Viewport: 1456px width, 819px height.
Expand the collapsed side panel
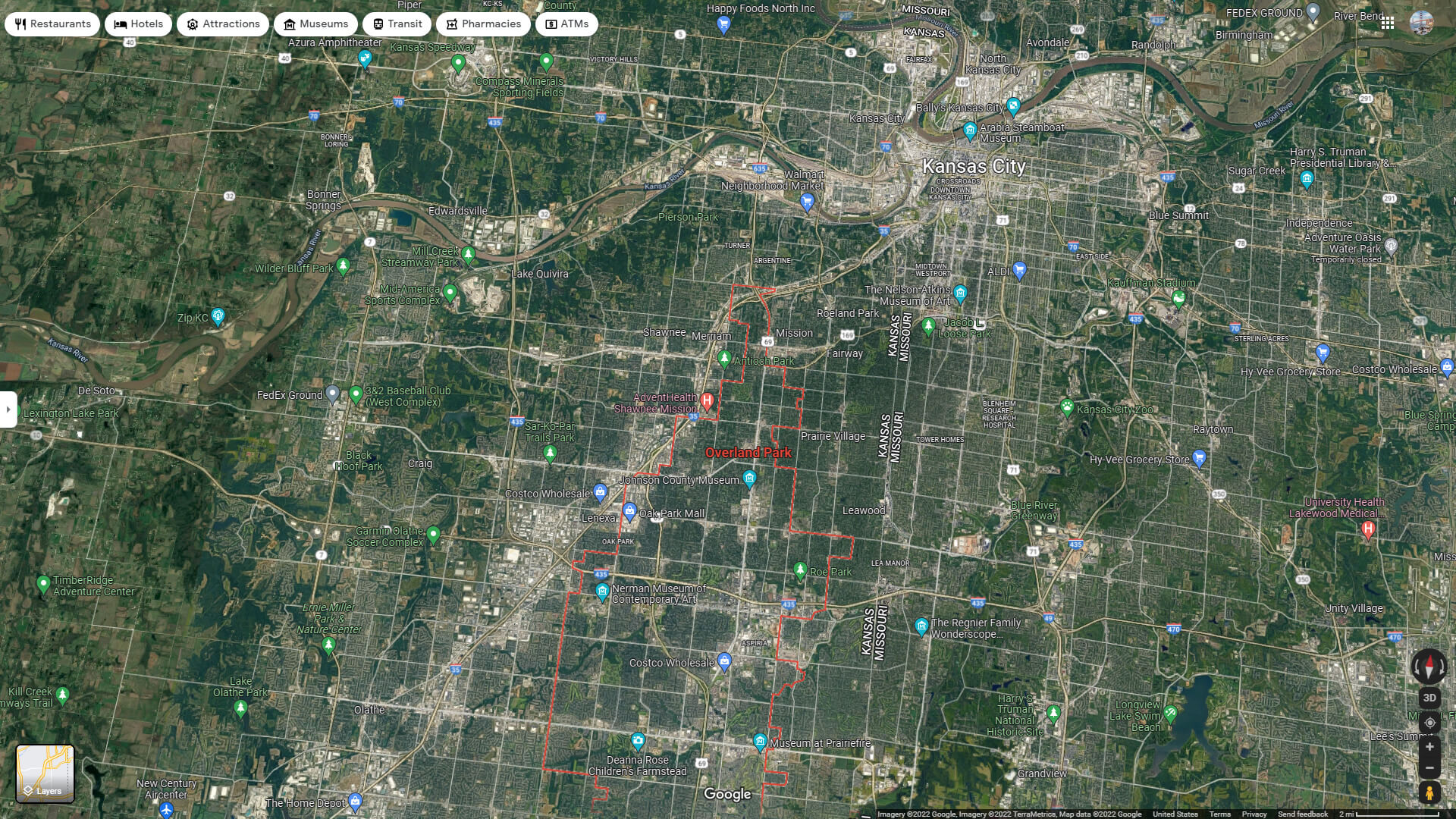point(8,409)
